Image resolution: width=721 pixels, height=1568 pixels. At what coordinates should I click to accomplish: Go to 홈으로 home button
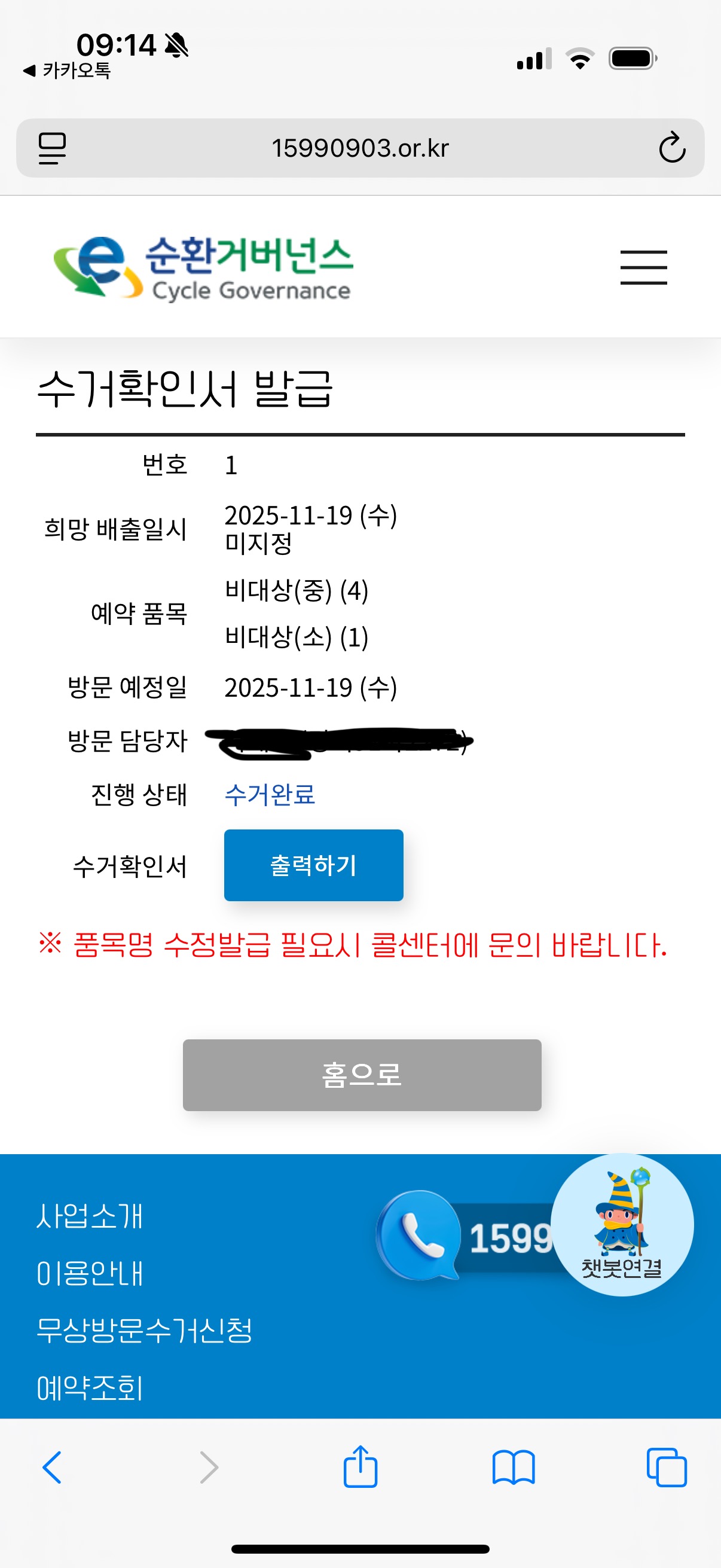point(362,1075)
